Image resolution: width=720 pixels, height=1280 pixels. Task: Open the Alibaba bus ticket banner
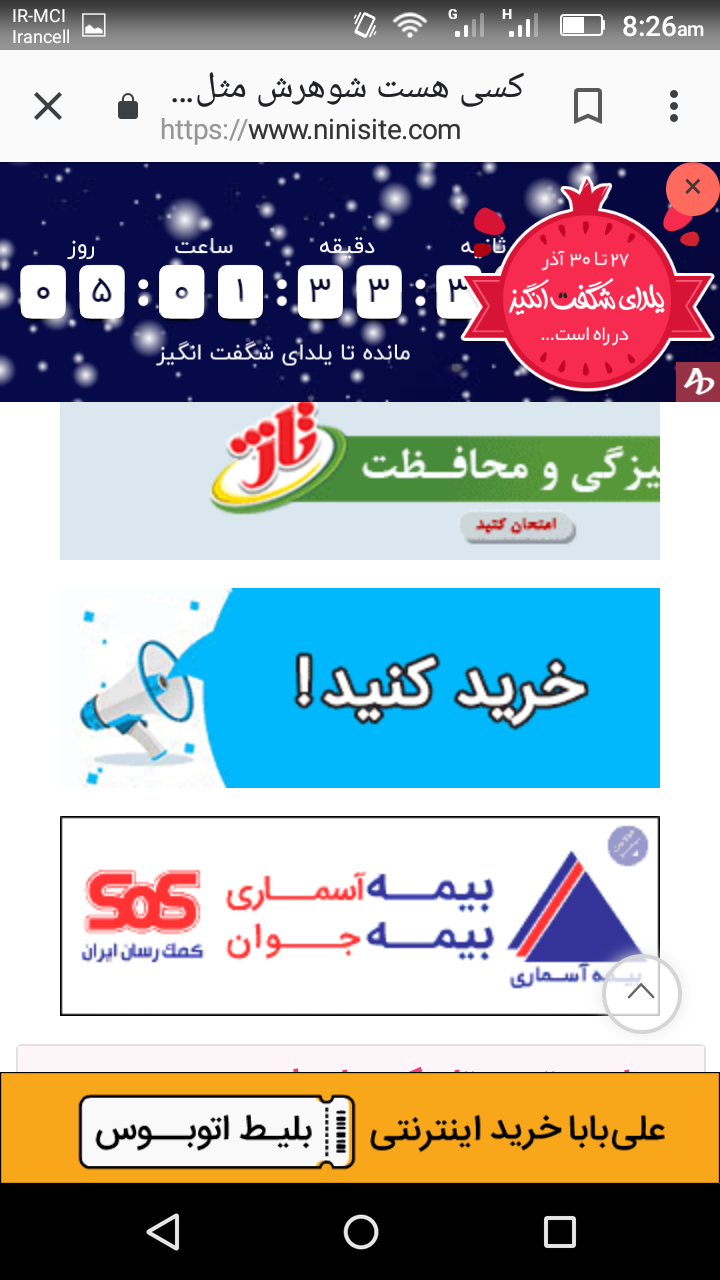tap(360, 1128)
